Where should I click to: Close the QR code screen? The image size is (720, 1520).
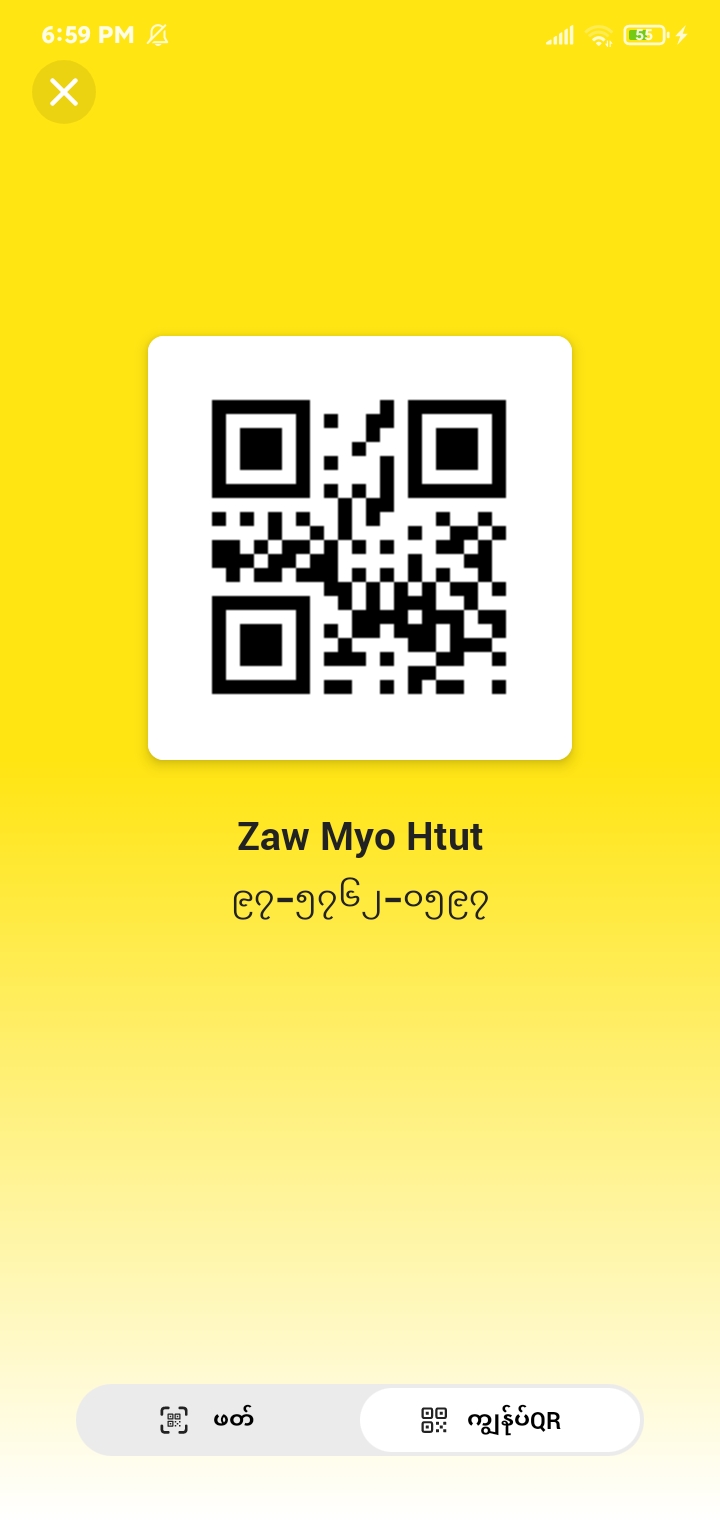click(x=64, y=92)
